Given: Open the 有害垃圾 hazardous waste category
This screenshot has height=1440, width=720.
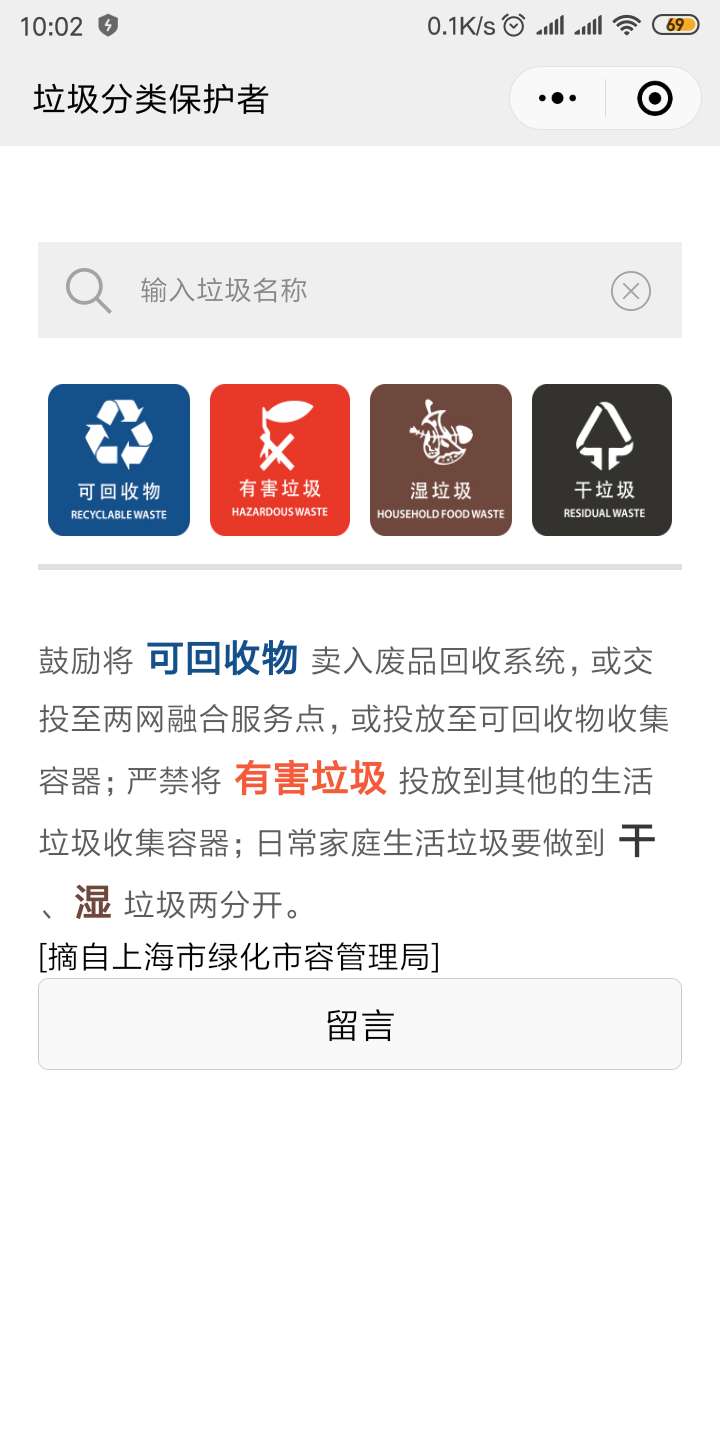Looking at the screenshot, I should [x=280, y=460].
